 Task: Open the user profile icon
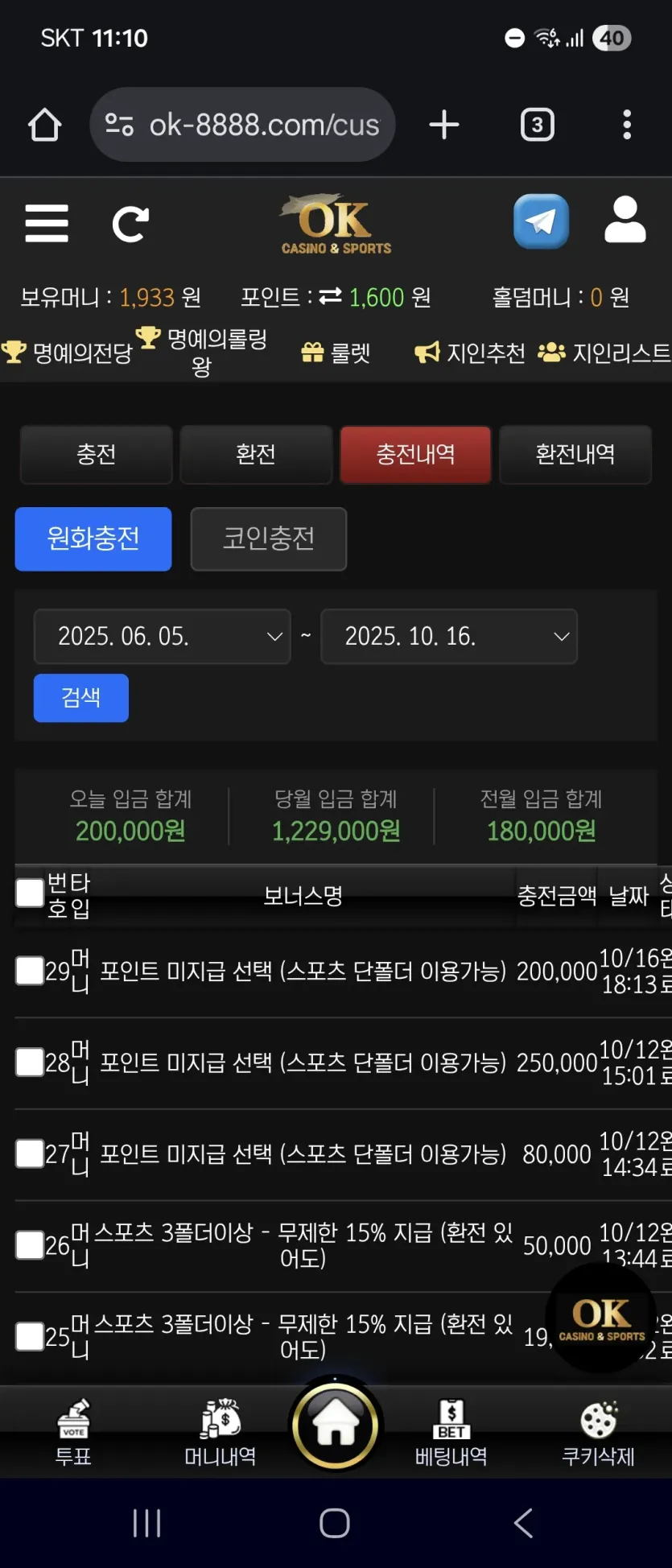(x=625, y=220)
